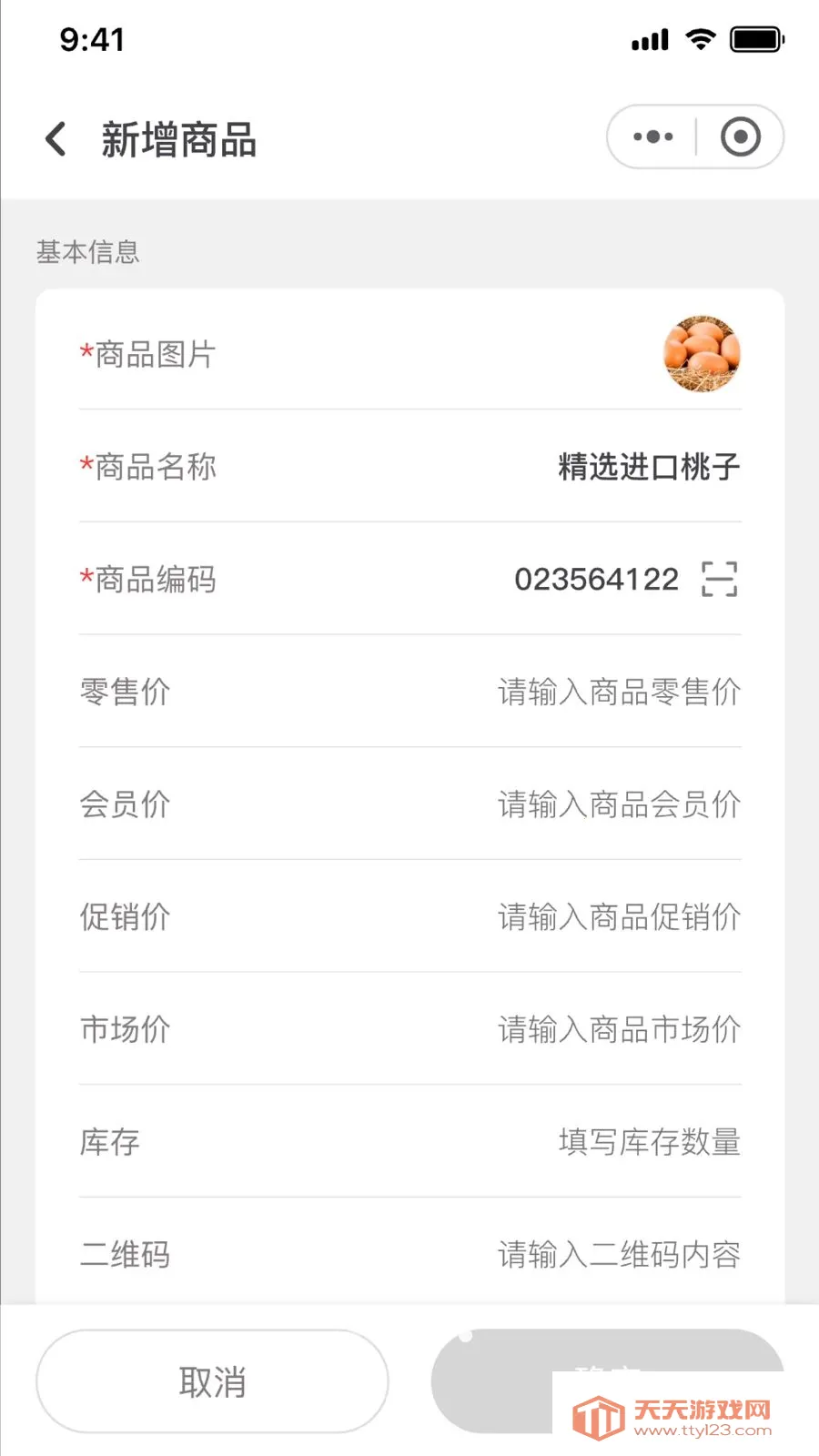The image size is (819, 1456).
Task: Focus the 市场价 input field
Action: click(619, 1030)
